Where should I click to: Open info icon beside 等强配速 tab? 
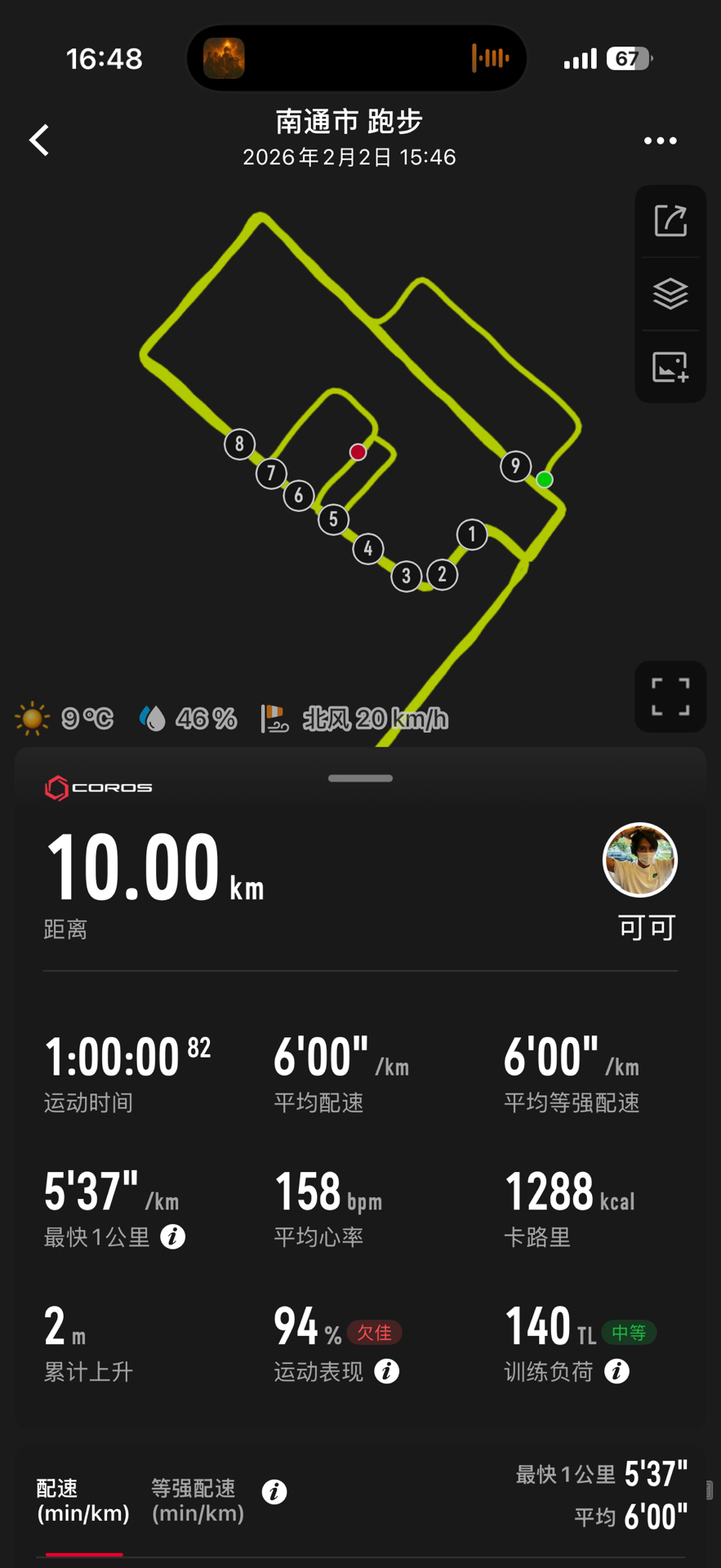tap(274, 1492)
